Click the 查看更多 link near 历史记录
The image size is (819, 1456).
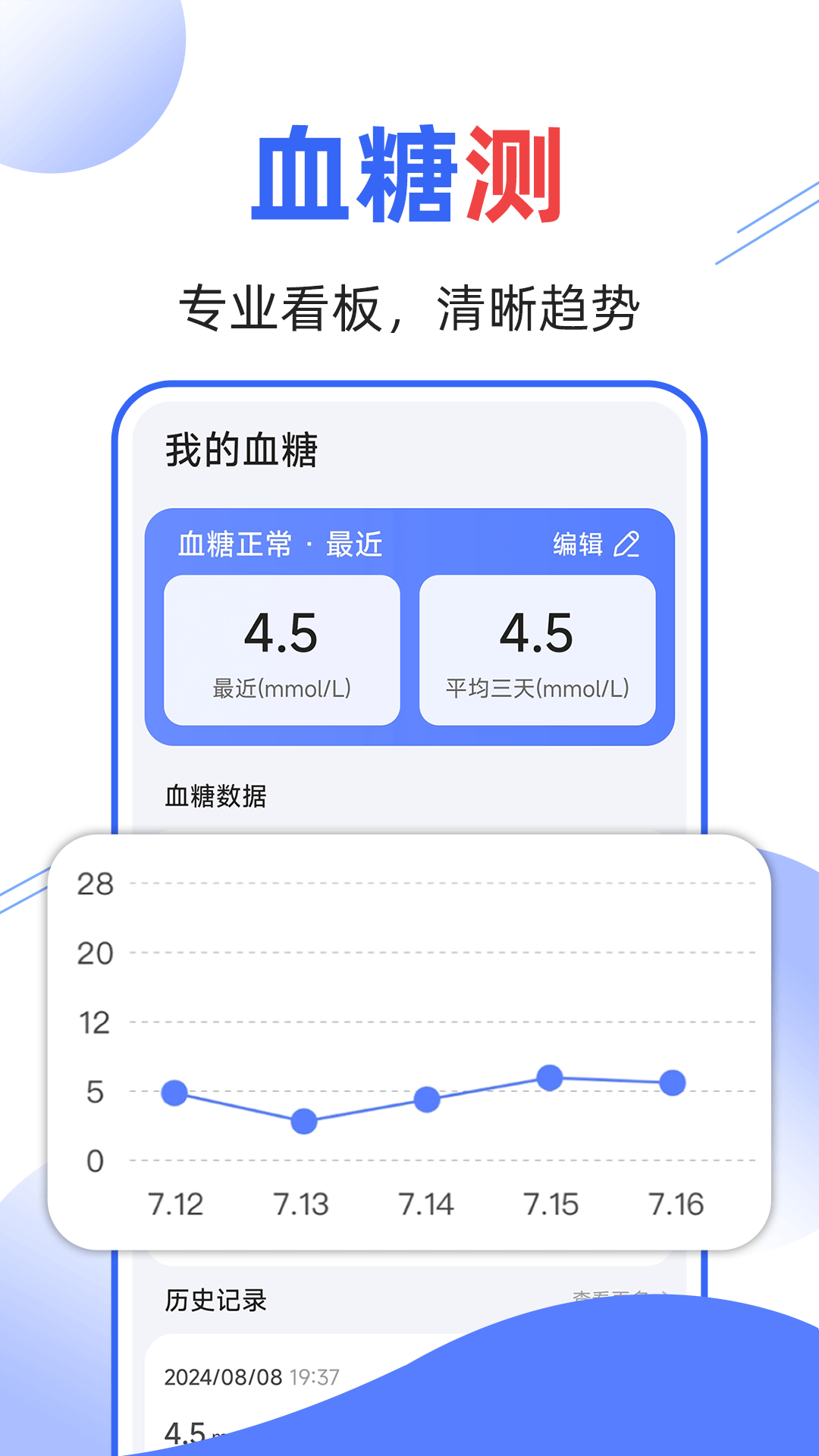pyautogui.click(x=607, y=1291)
